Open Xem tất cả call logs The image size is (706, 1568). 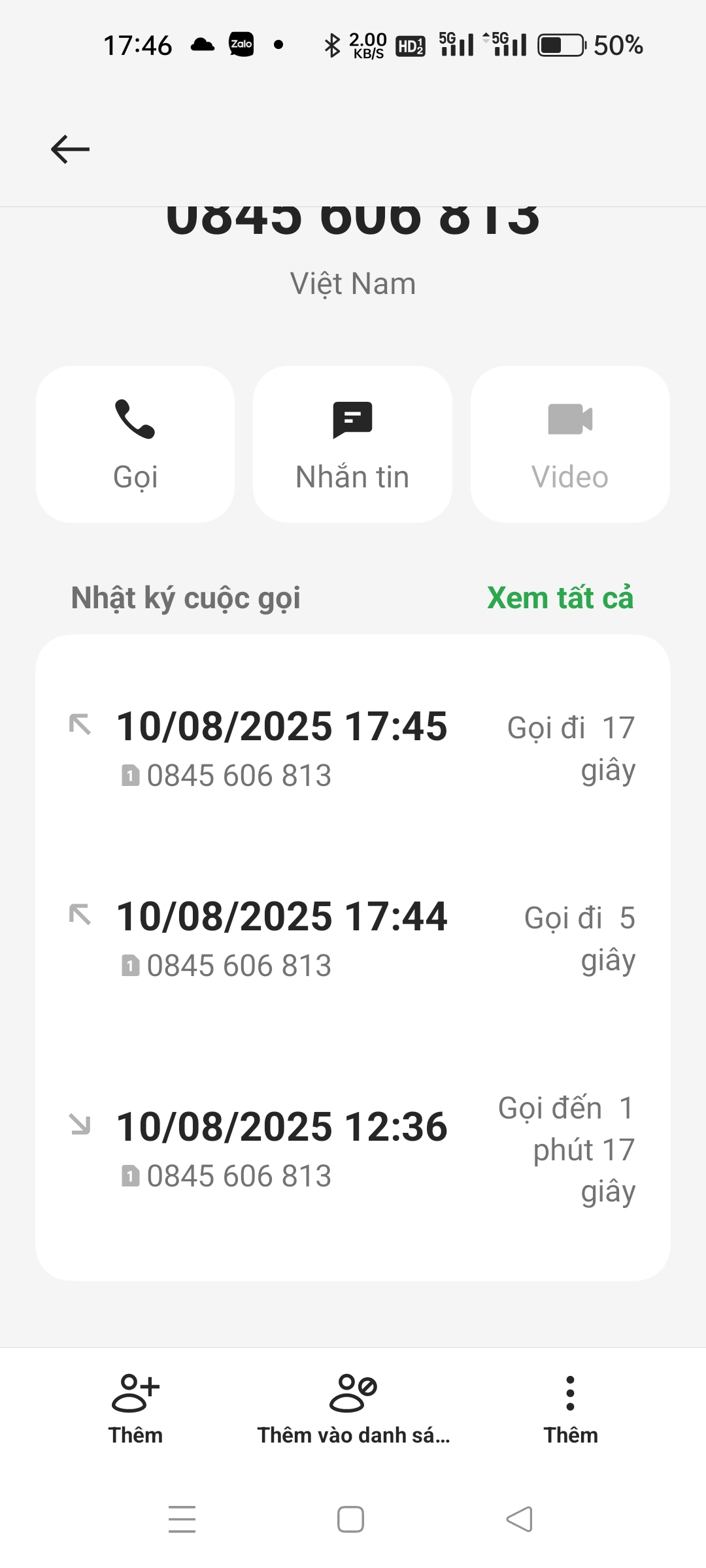(x=560, y=598)
